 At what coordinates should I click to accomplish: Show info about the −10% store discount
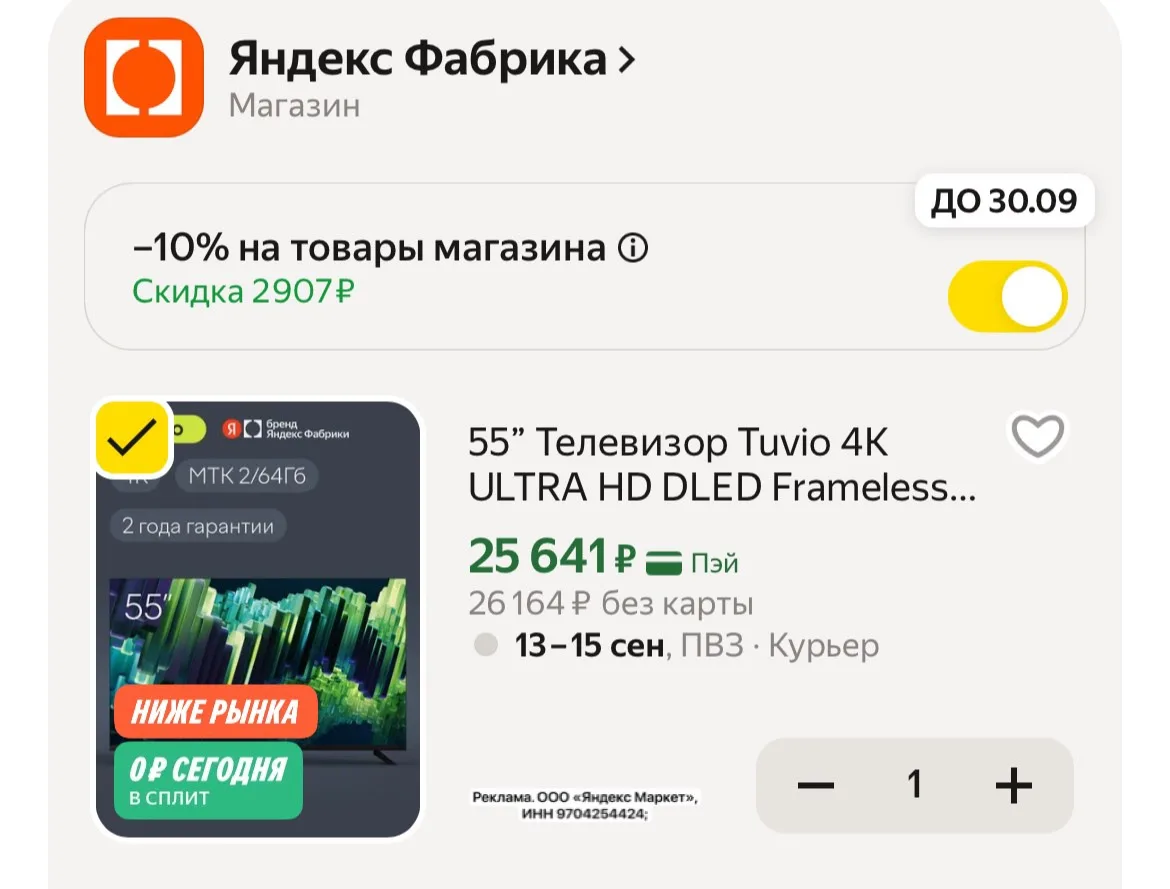click(x=633, y=248)
